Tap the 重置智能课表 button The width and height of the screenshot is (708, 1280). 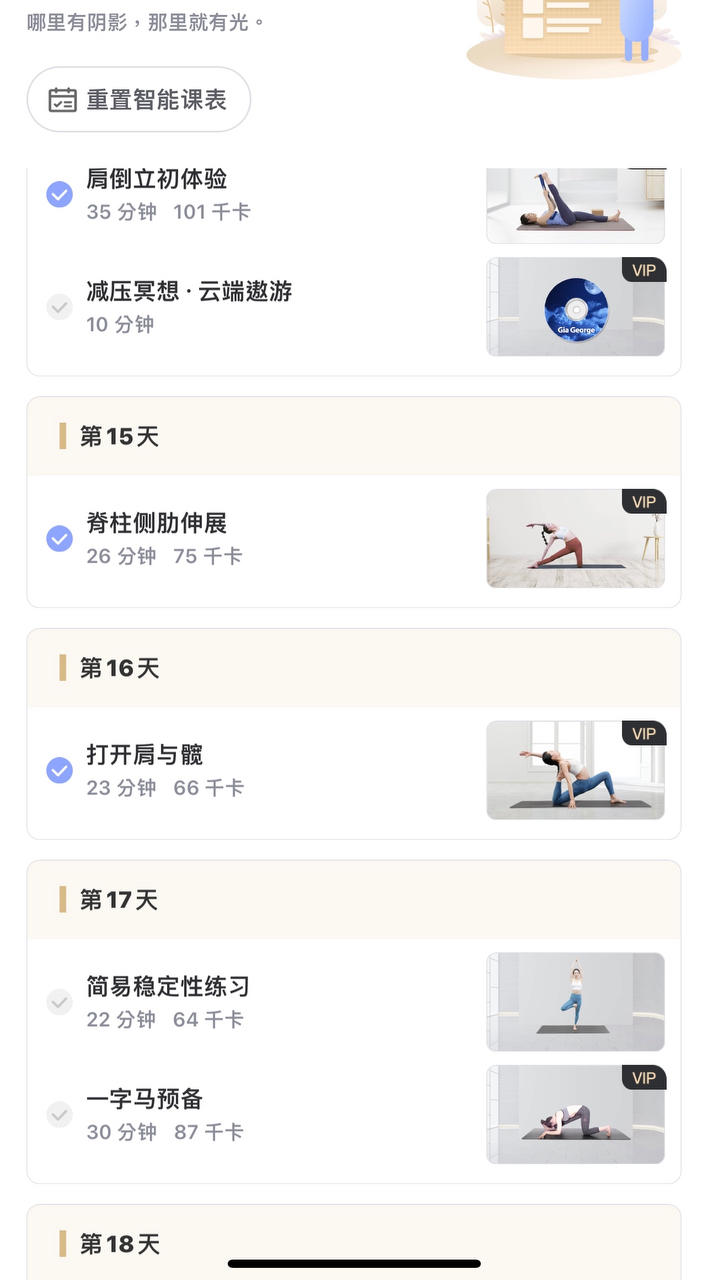(x=138, y=100)
